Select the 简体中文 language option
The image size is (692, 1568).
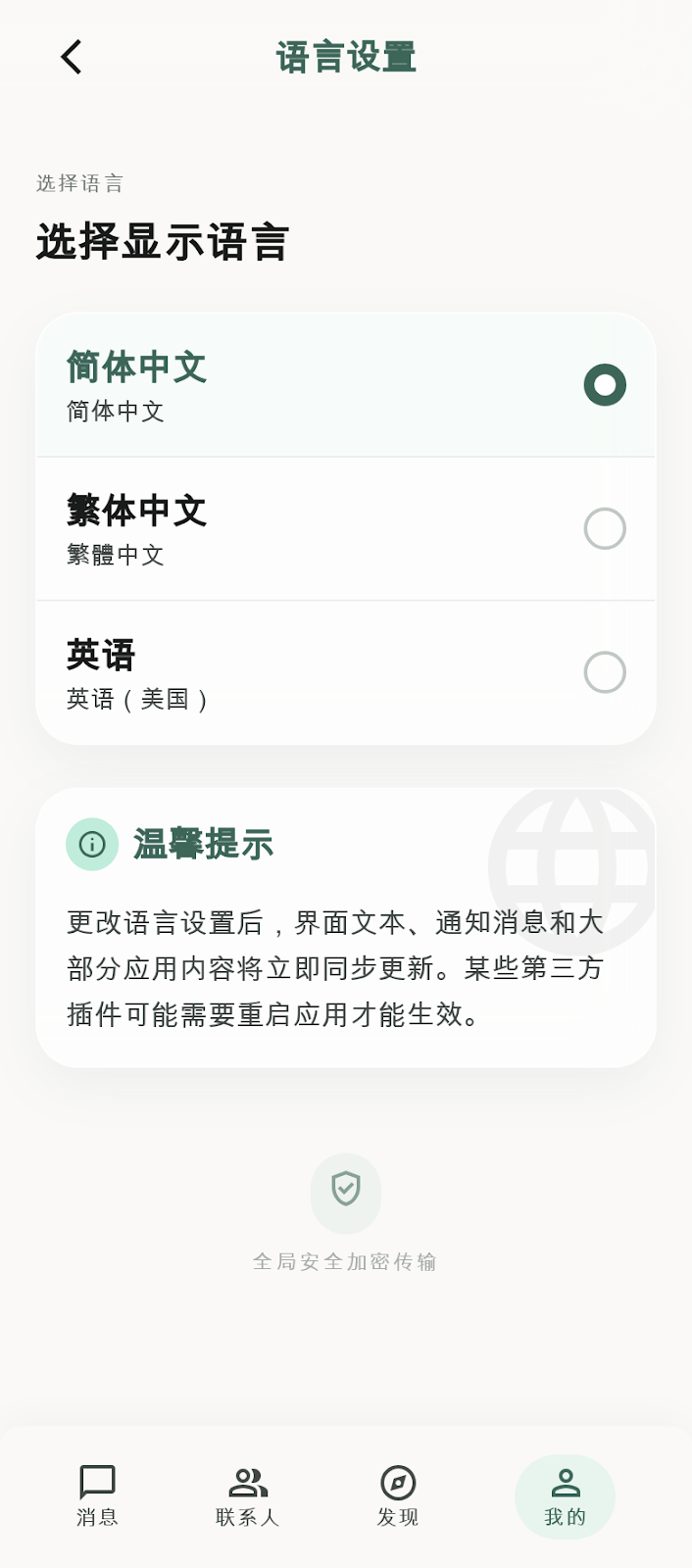click(346, 385)
